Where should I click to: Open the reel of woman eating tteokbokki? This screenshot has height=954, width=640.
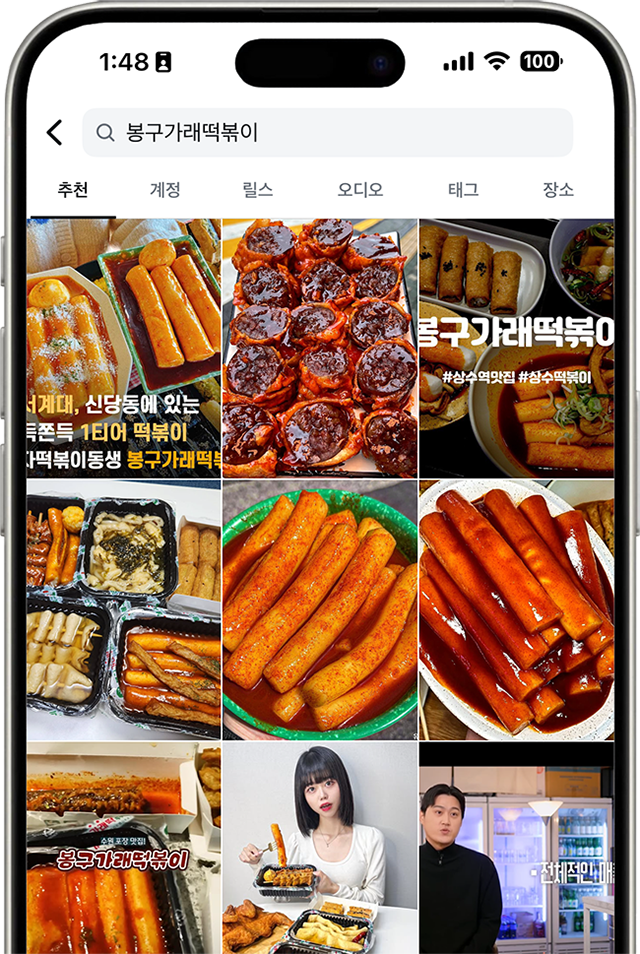click(320, 848)
